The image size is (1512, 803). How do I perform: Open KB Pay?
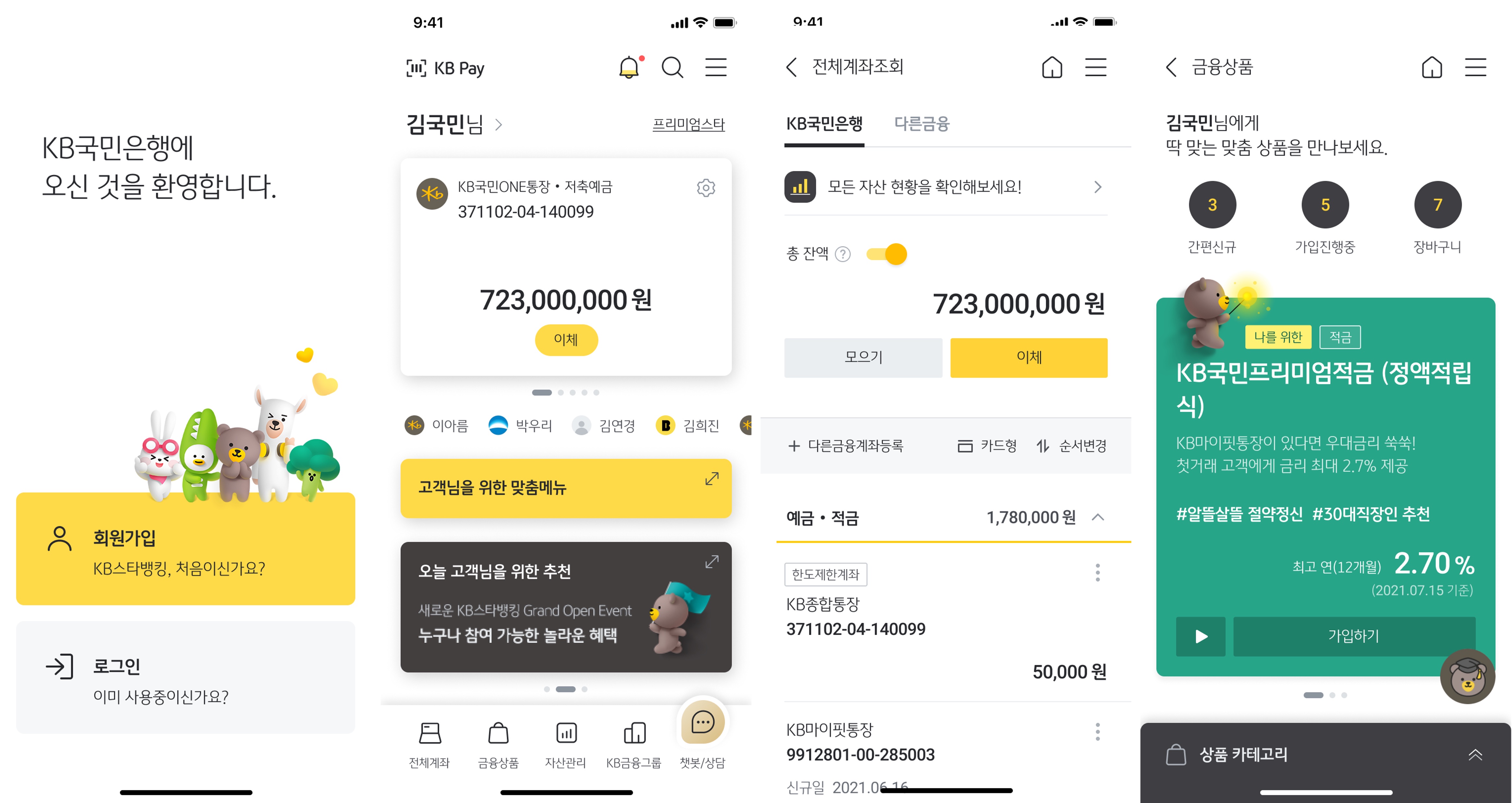[446, 68]
